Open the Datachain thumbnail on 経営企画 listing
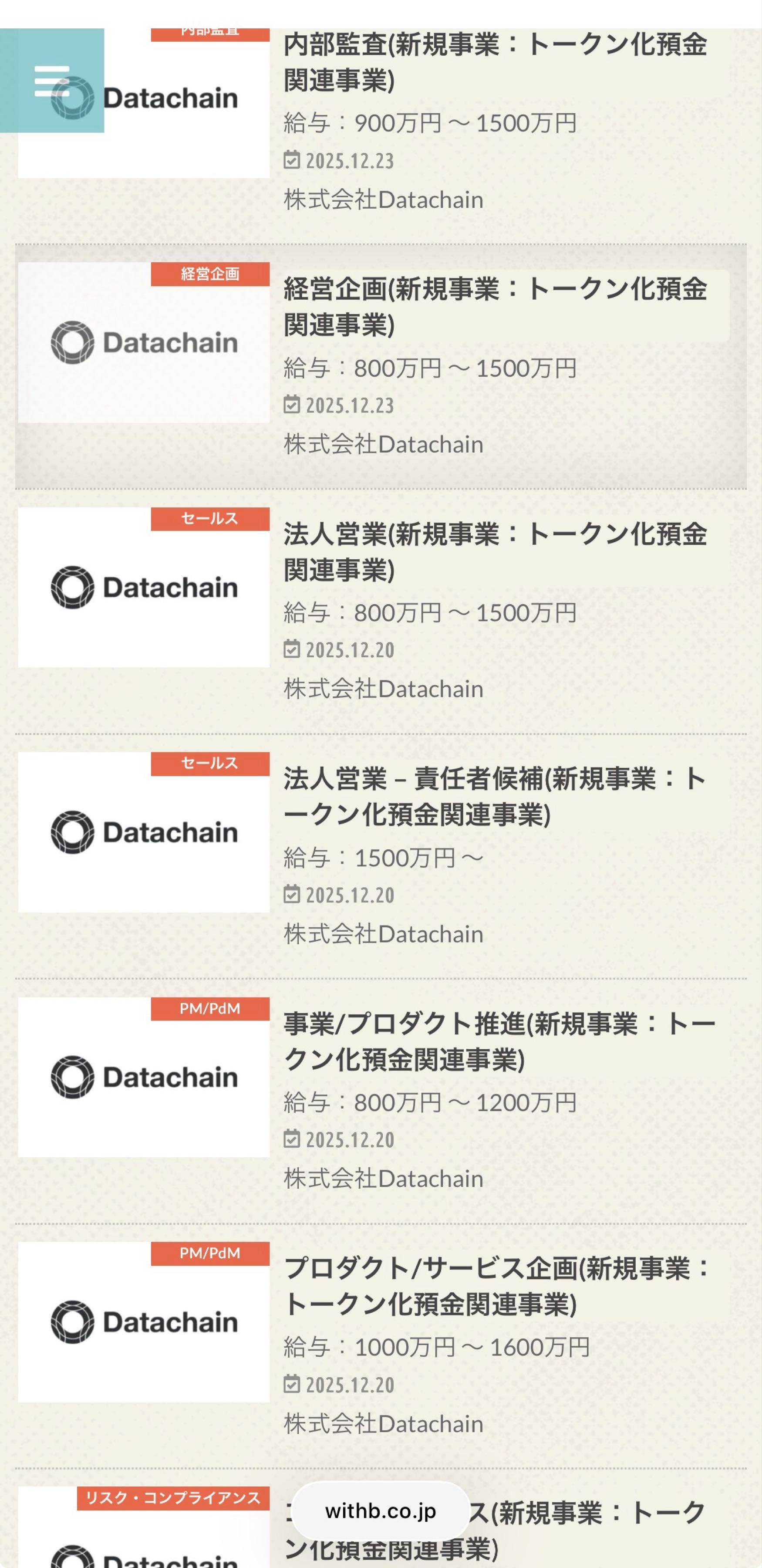This screenshot has width=762, height=1568. 145,342
